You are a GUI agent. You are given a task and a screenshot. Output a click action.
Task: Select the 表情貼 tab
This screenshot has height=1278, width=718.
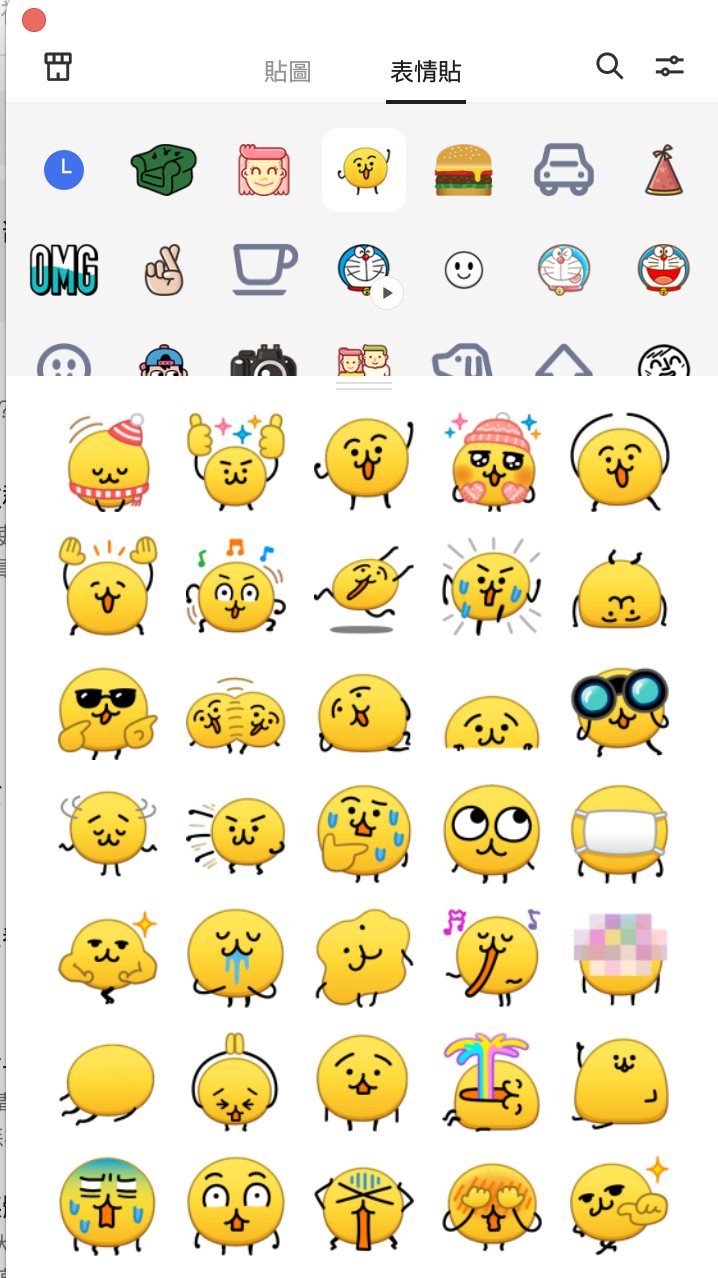426,71
